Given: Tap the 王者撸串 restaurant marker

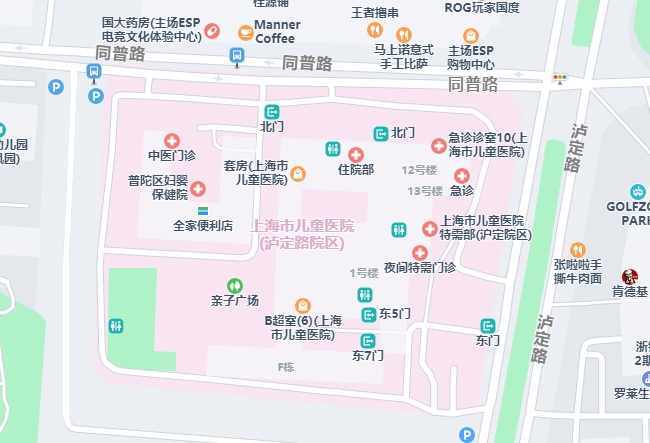Looking at the screenshot, I should 375,31.
